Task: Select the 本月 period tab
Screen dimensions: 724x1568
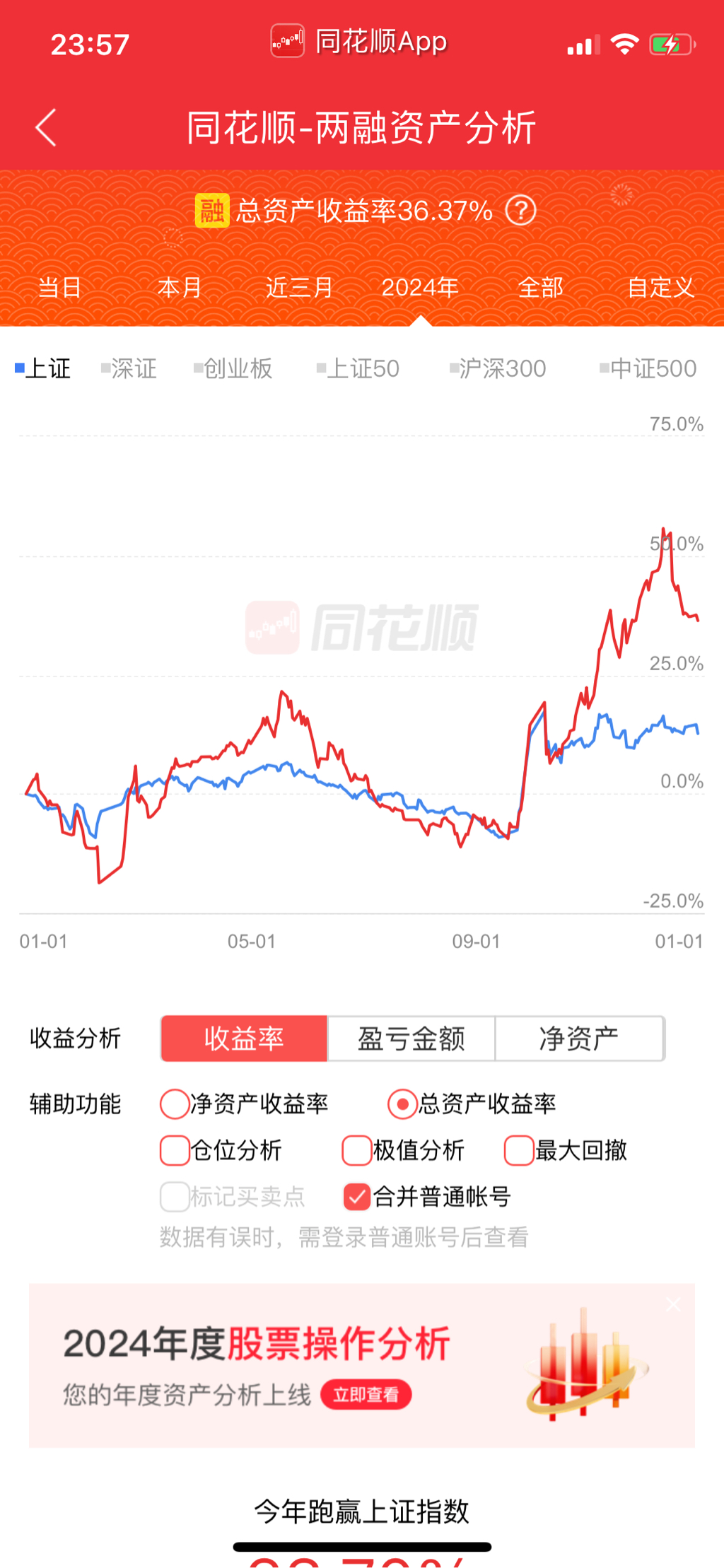Action: coord(180,288)
